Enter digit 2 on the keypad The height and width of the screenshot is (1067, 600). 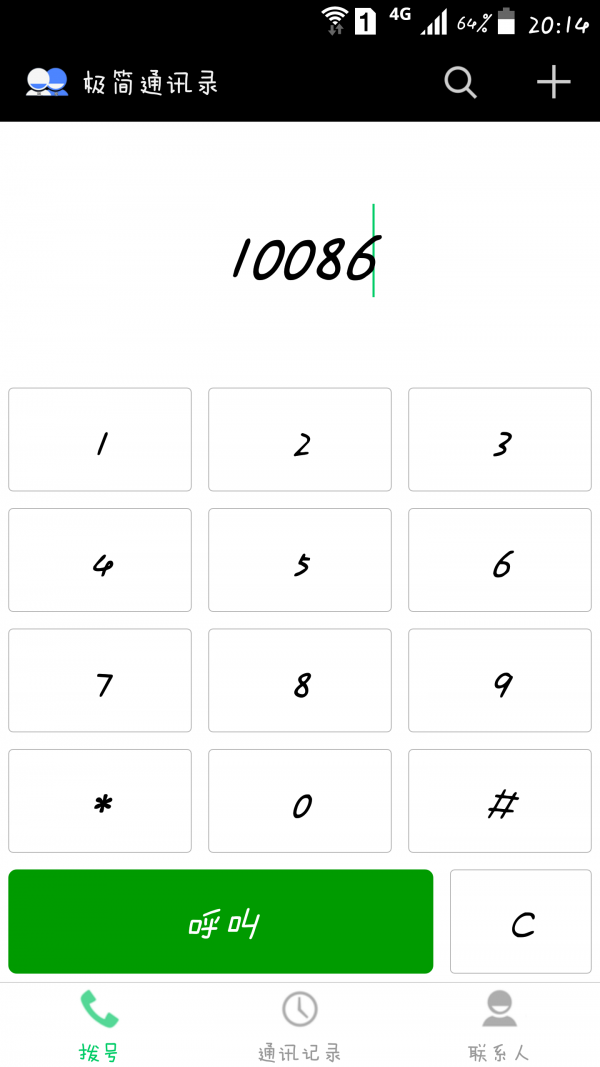300,440
